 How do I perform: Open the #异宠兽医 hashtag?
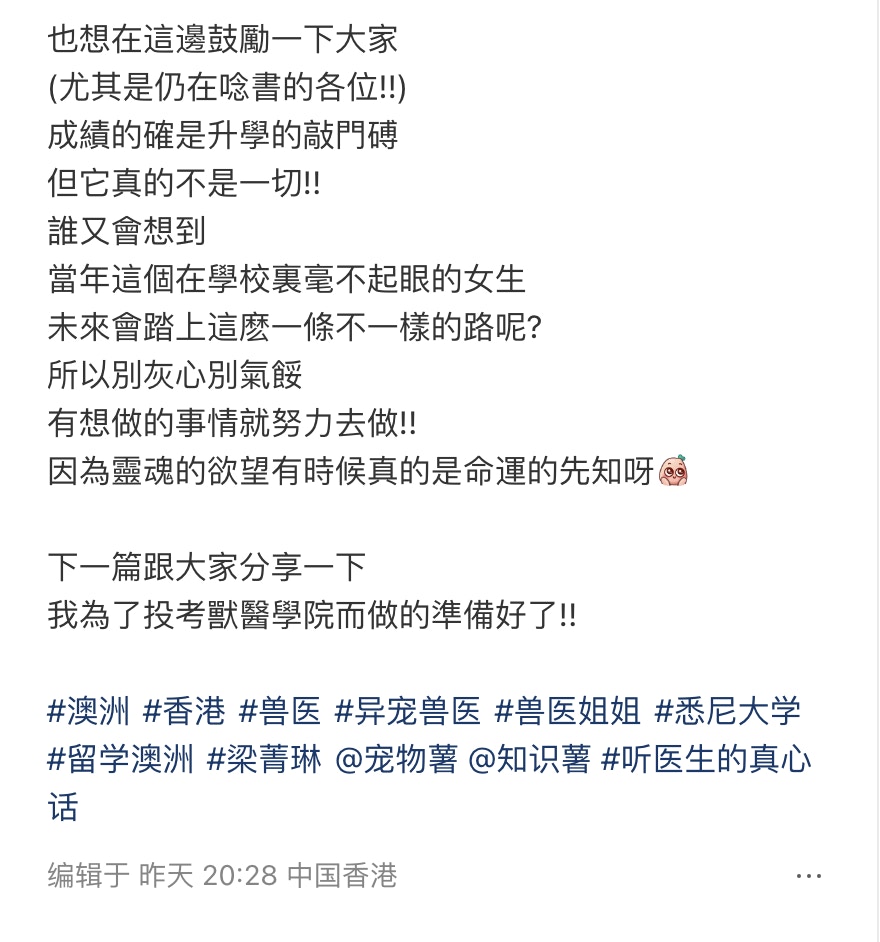[x=407, y=711]
